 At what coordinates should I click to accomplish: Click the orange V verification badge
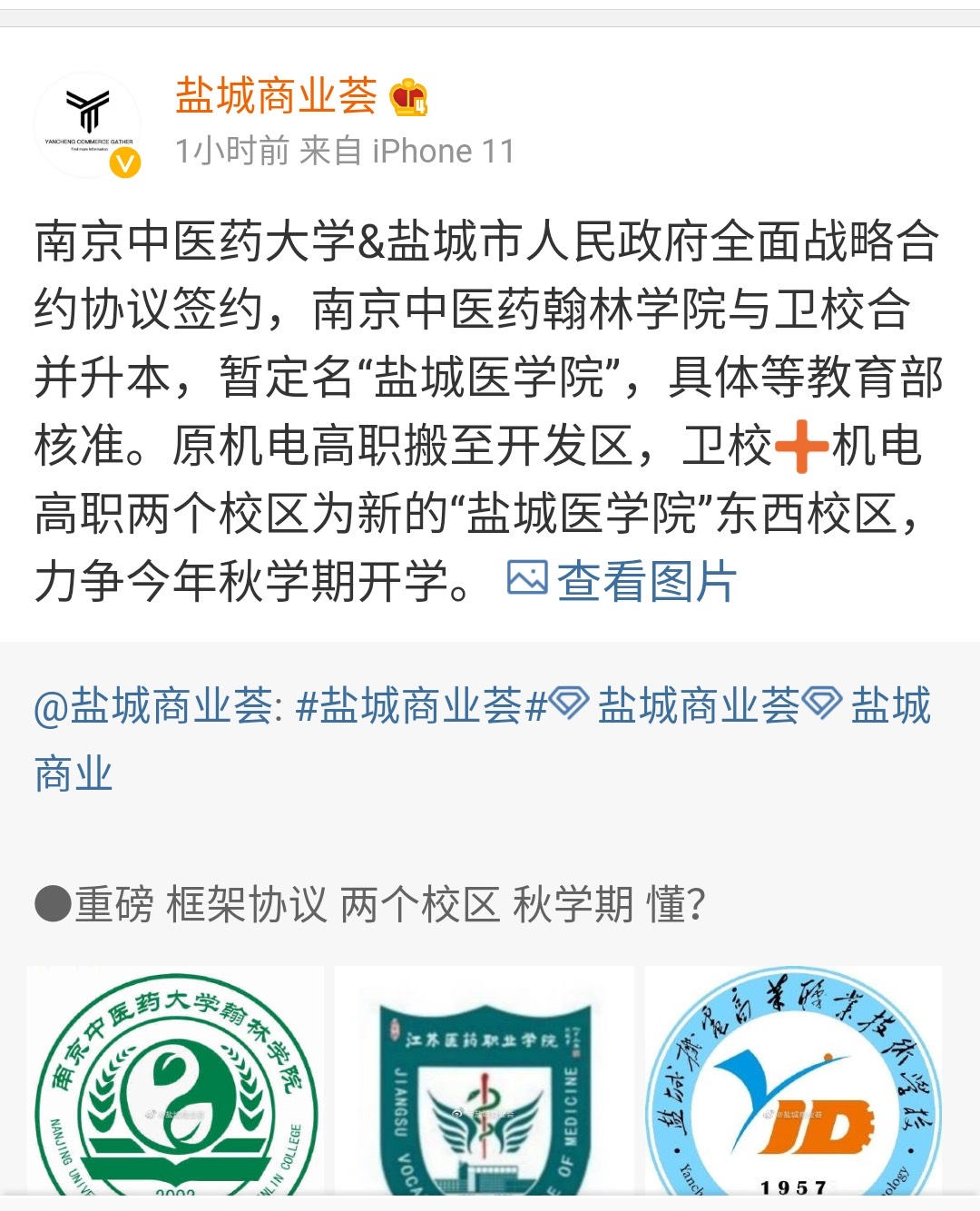pos(125,164)
